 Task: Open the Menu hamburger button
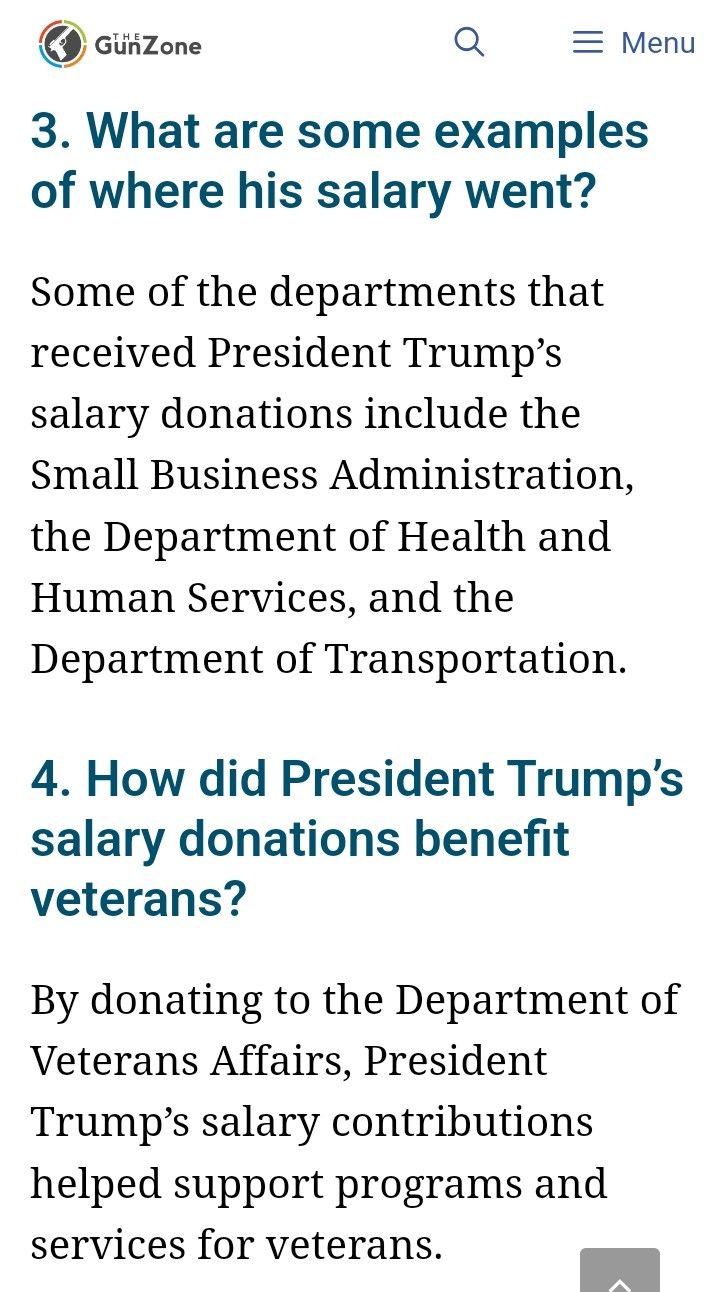(x=633, y=42)
